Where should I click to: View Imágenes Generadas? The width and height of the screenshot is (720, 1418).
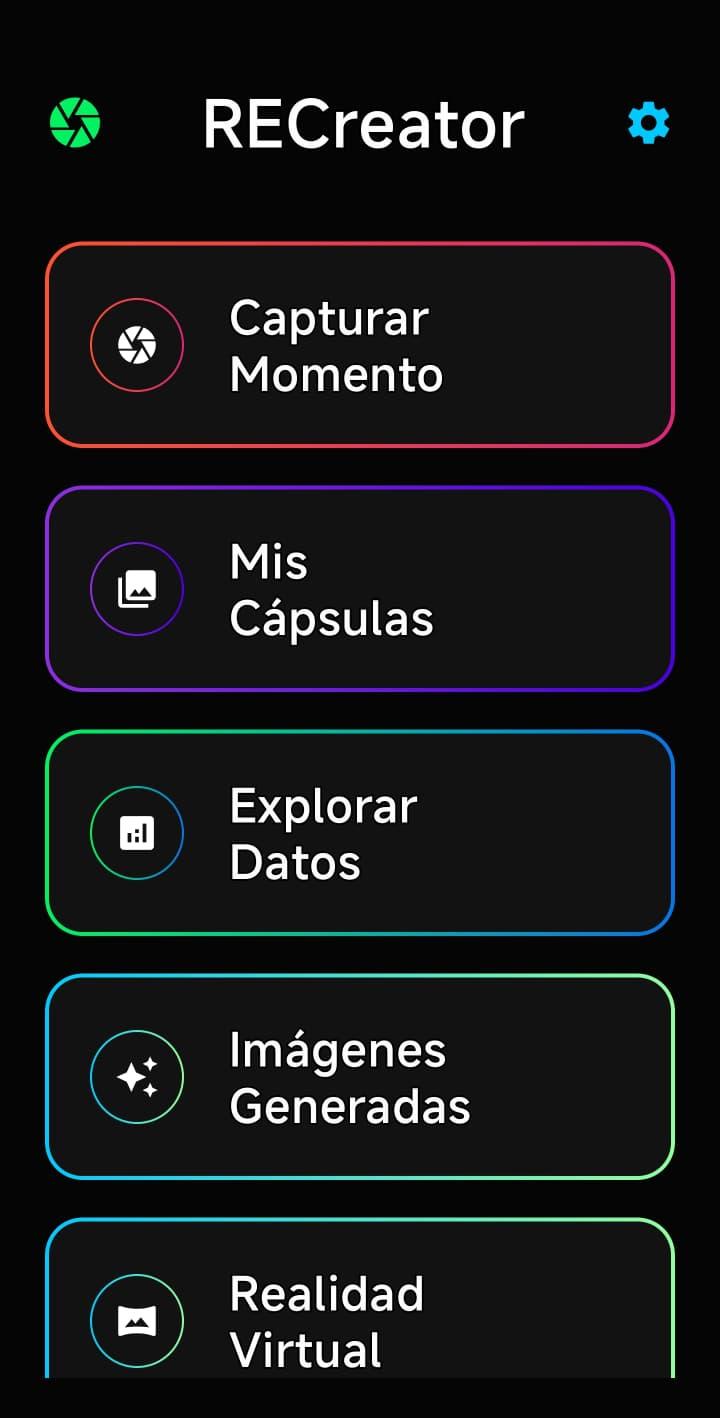[x=360, y=1077]
